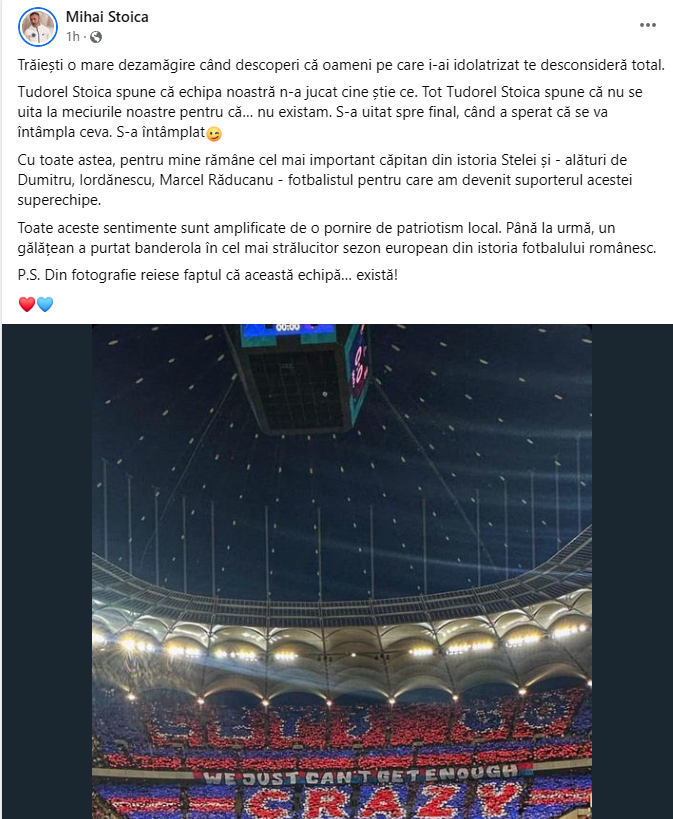Image resolution: width=673 pixels, height=819 pixels.
Task: Open Mihai Stoica's profile picture
Action: pyautogui.click(x=38, y=27)
